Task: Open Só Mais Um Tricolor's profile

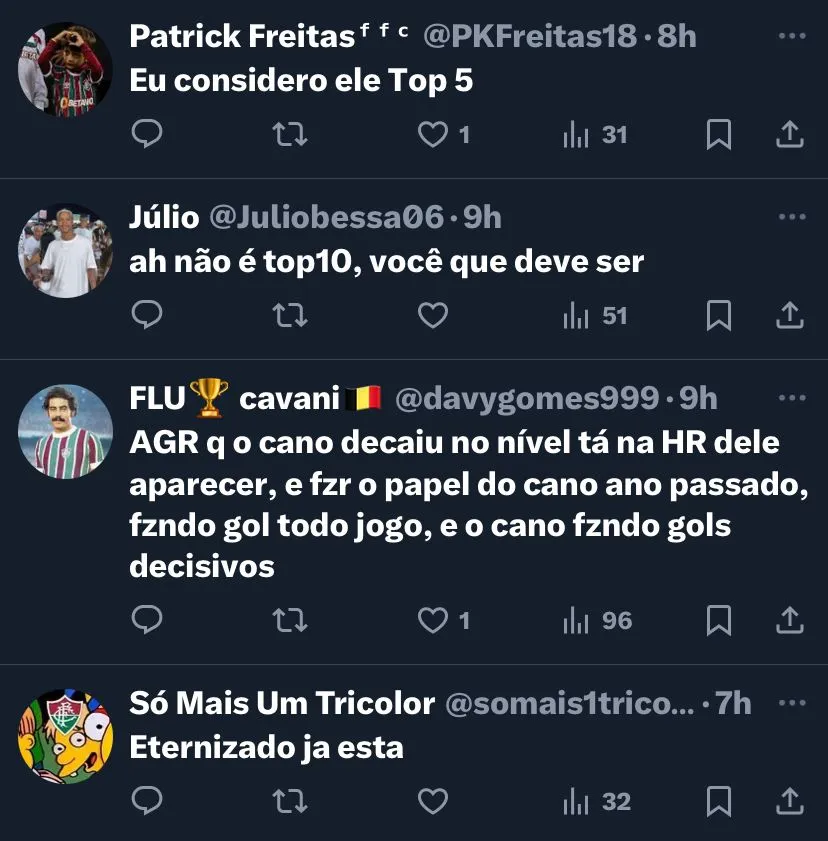Action: 65,737
